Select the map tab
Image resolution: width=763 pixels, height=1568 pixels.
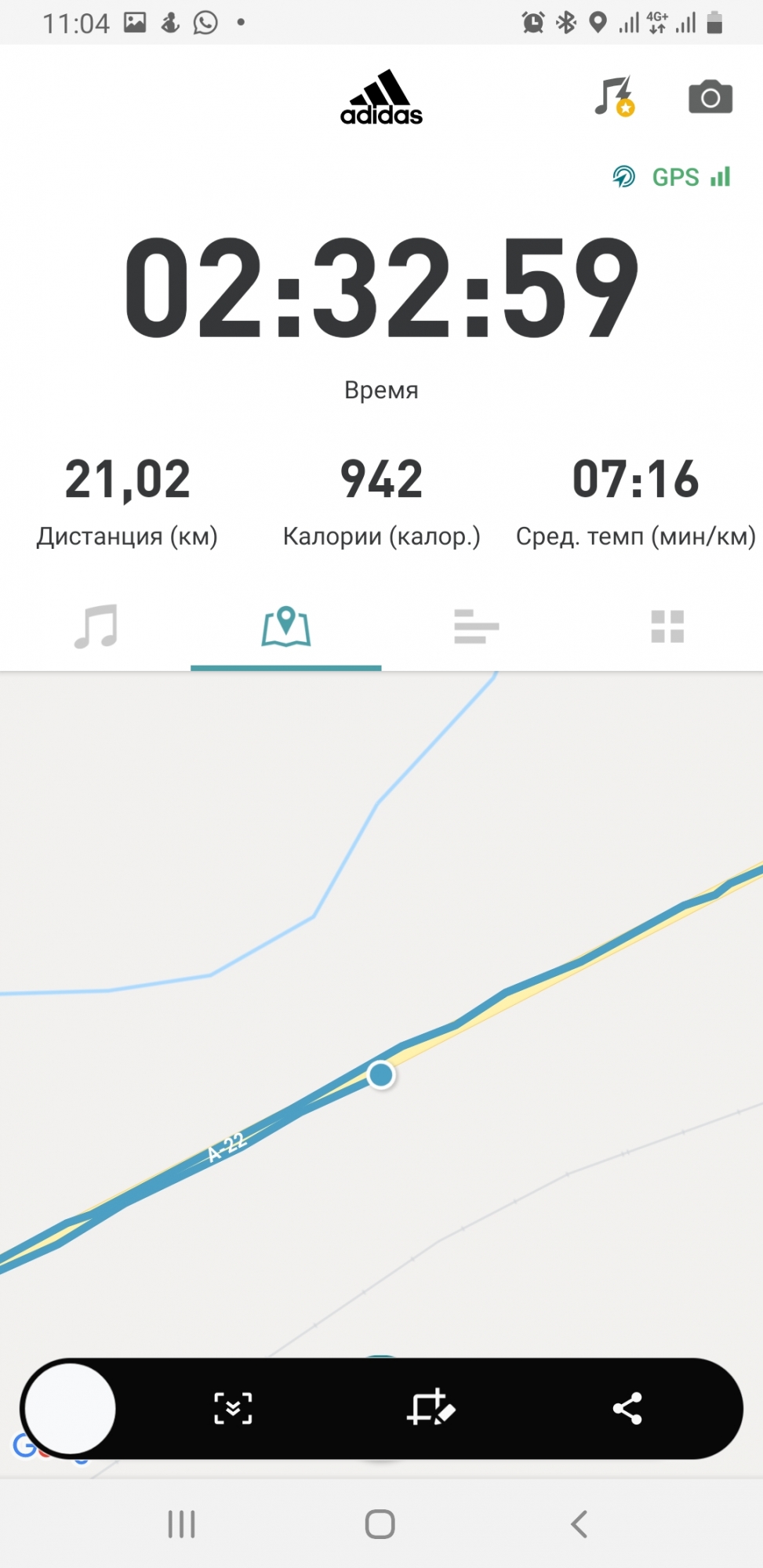tap(286, 626)
